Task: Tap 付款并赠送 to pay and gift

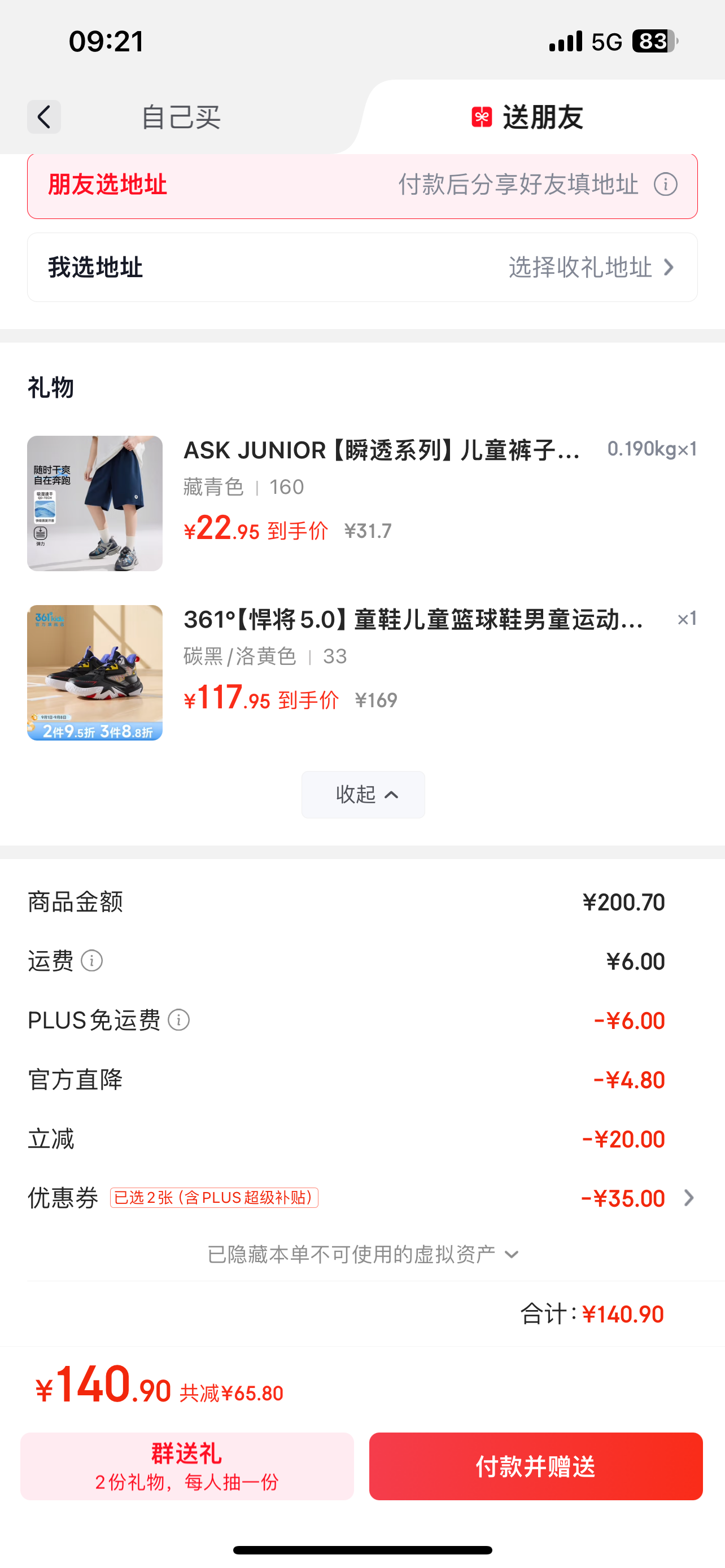Action: coord(536,1466)
